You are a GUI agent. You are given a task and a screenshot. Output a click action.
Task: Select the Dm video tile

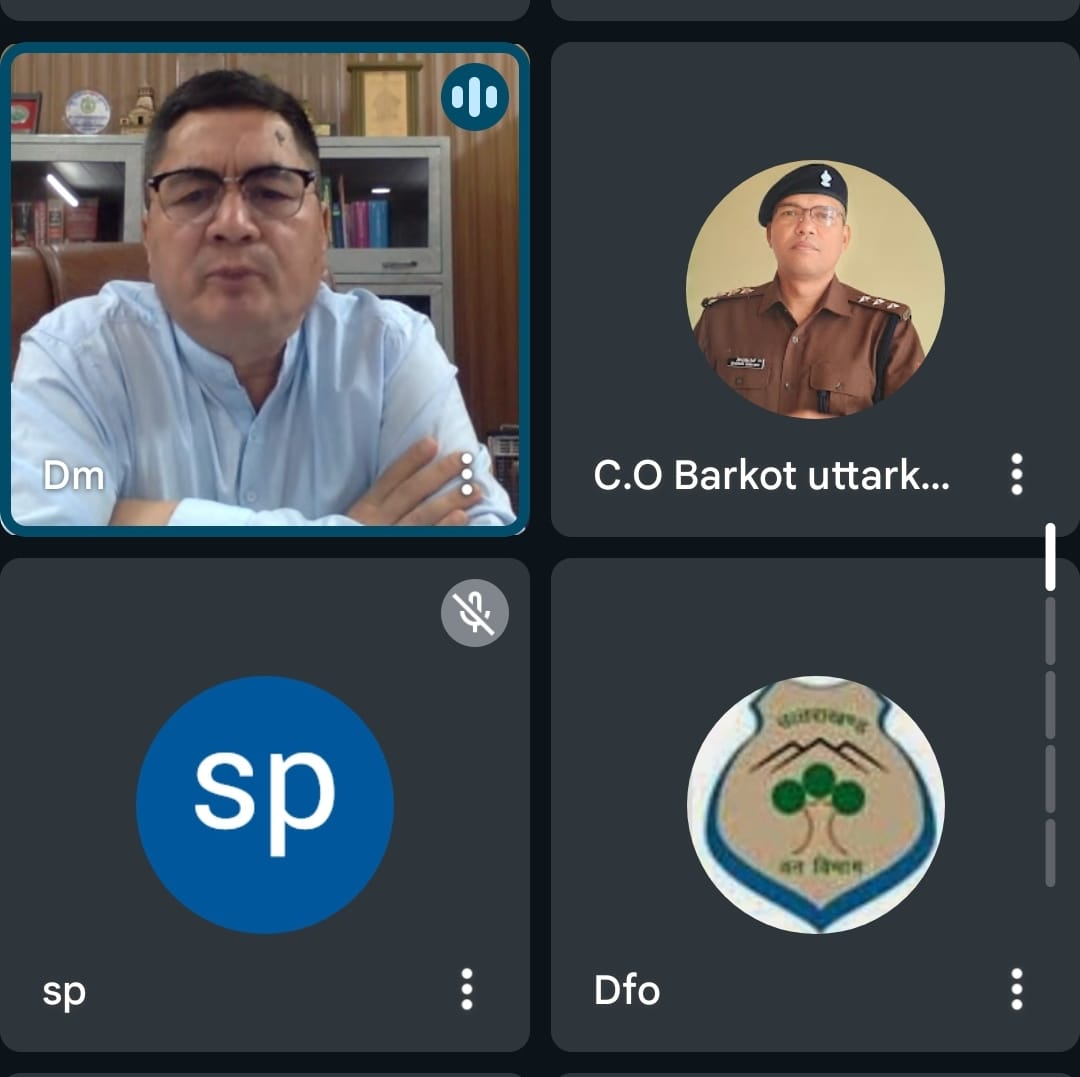coord(264,290)
